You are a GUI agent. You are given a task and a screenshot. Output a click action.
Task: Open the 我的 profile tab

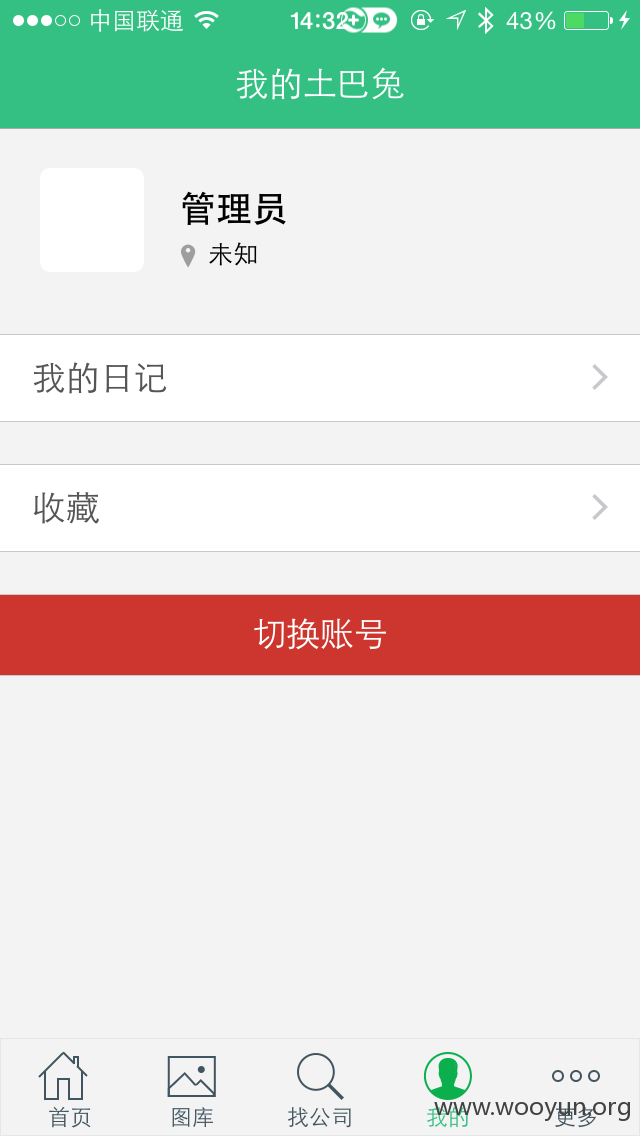click(448, 1089)
